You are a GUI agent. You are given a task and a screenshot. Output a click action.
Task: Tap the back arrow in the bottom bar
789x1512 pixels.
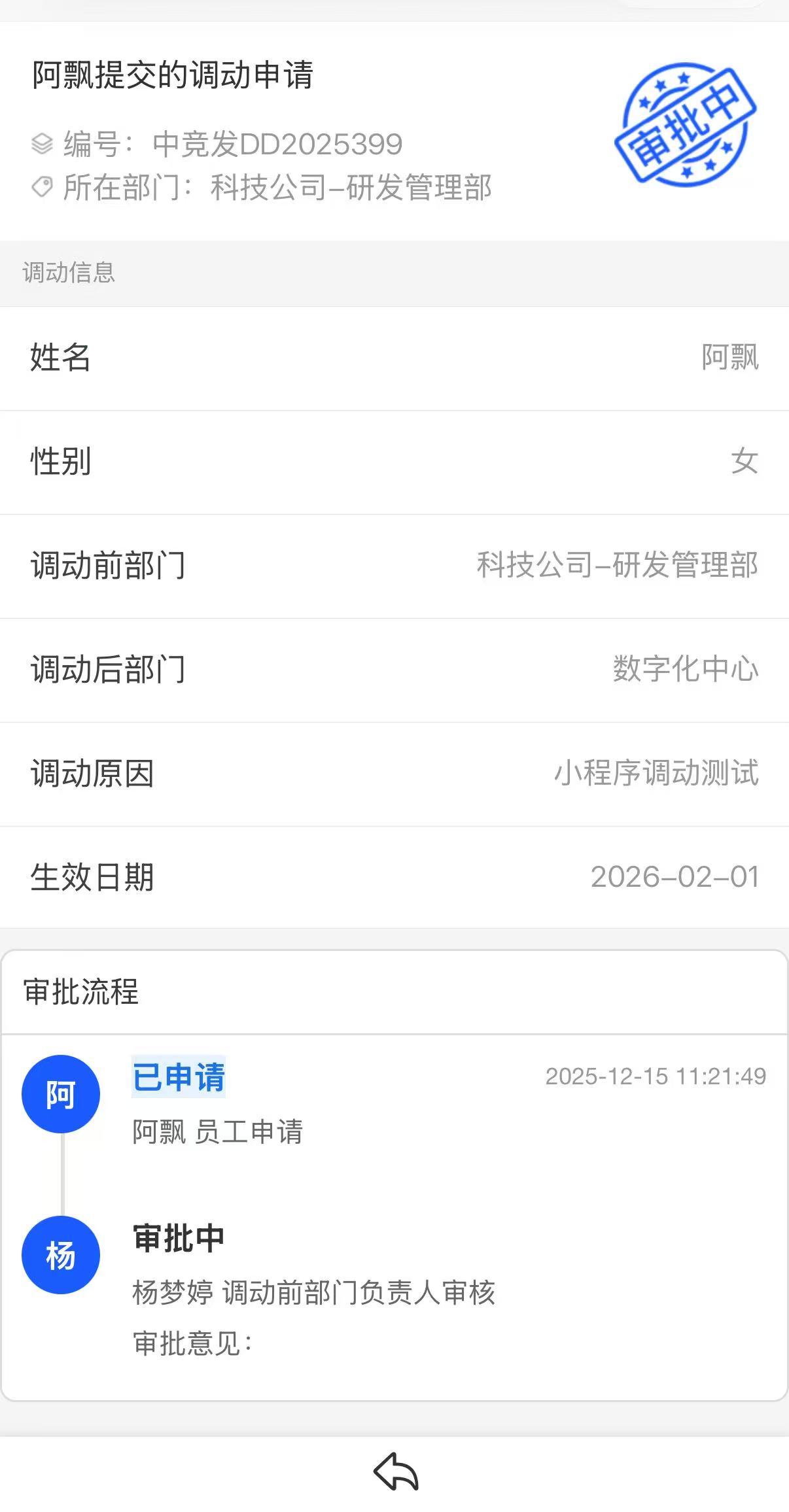(396, 1472)
